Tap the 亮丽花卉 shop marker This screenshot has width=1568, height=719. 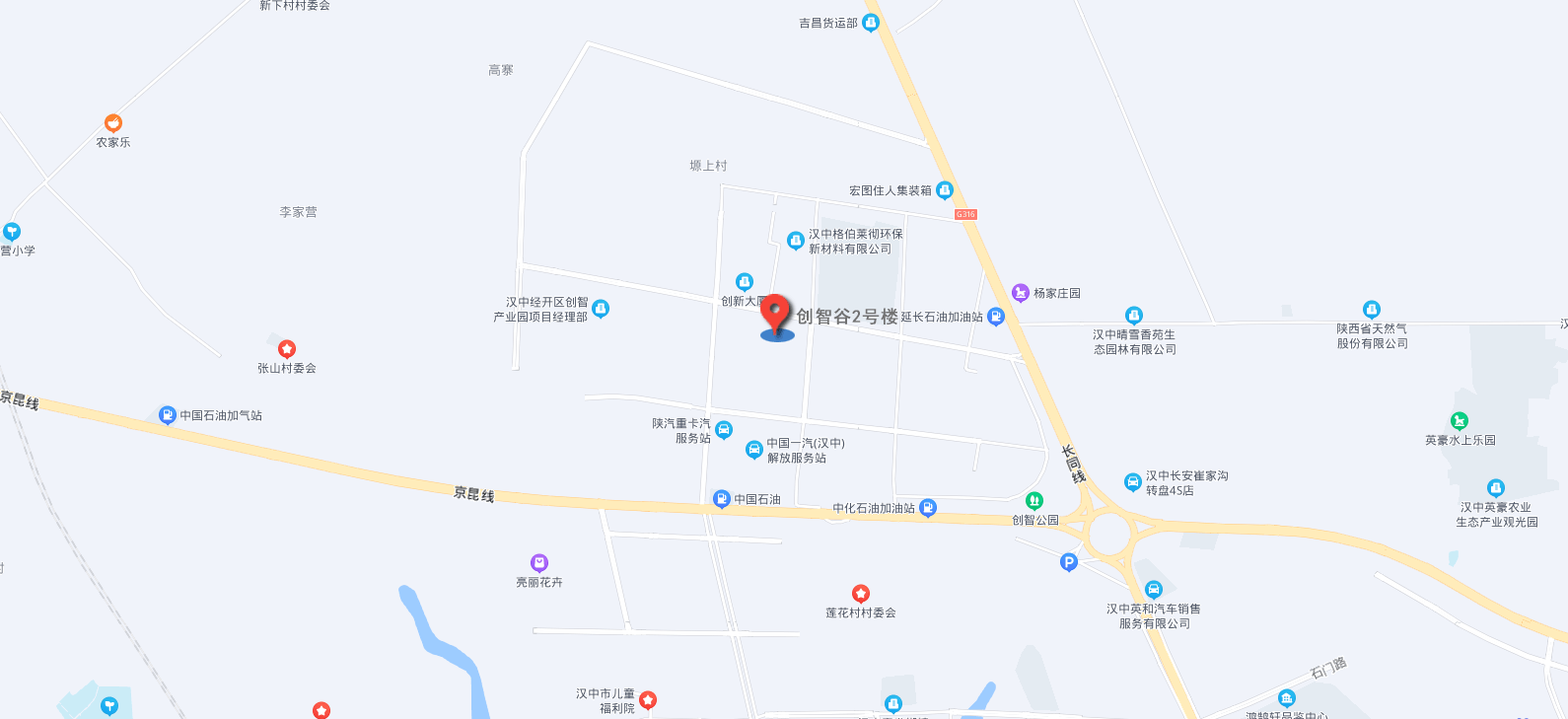(539, 563)
